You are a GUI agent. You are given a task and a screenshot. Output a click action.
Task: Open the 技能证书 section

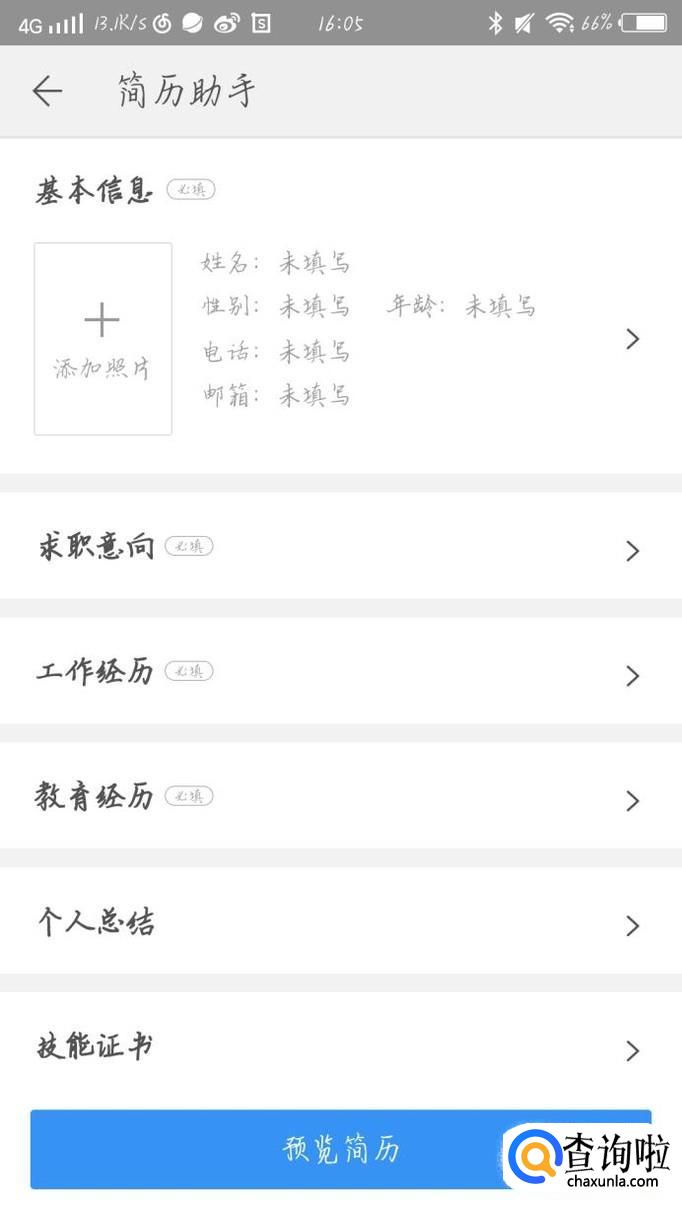point(340,1048)
